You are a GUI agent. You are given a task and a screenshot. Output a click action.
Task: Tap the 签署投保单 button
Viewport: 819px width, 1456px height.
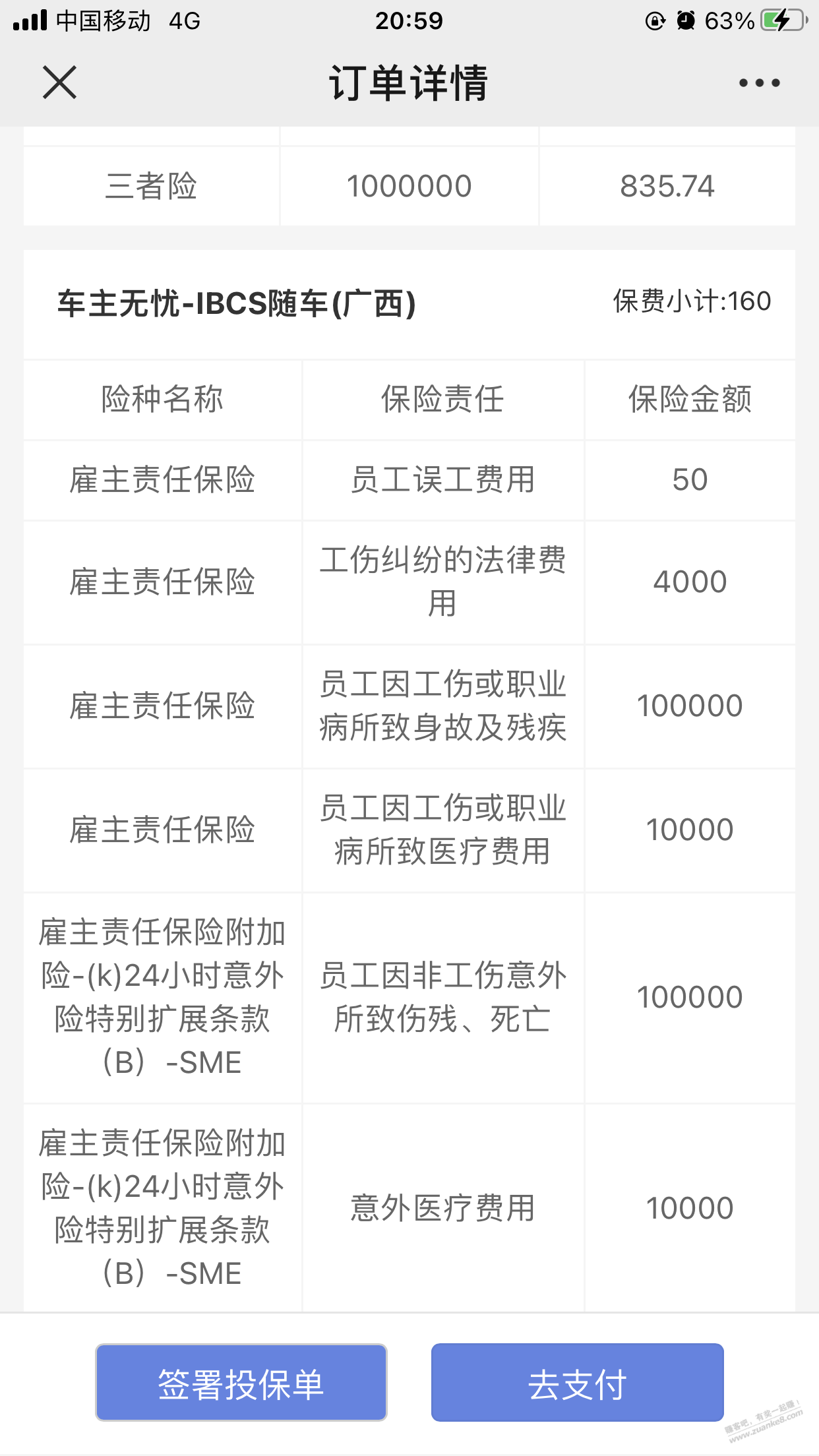click(241, 1382)
